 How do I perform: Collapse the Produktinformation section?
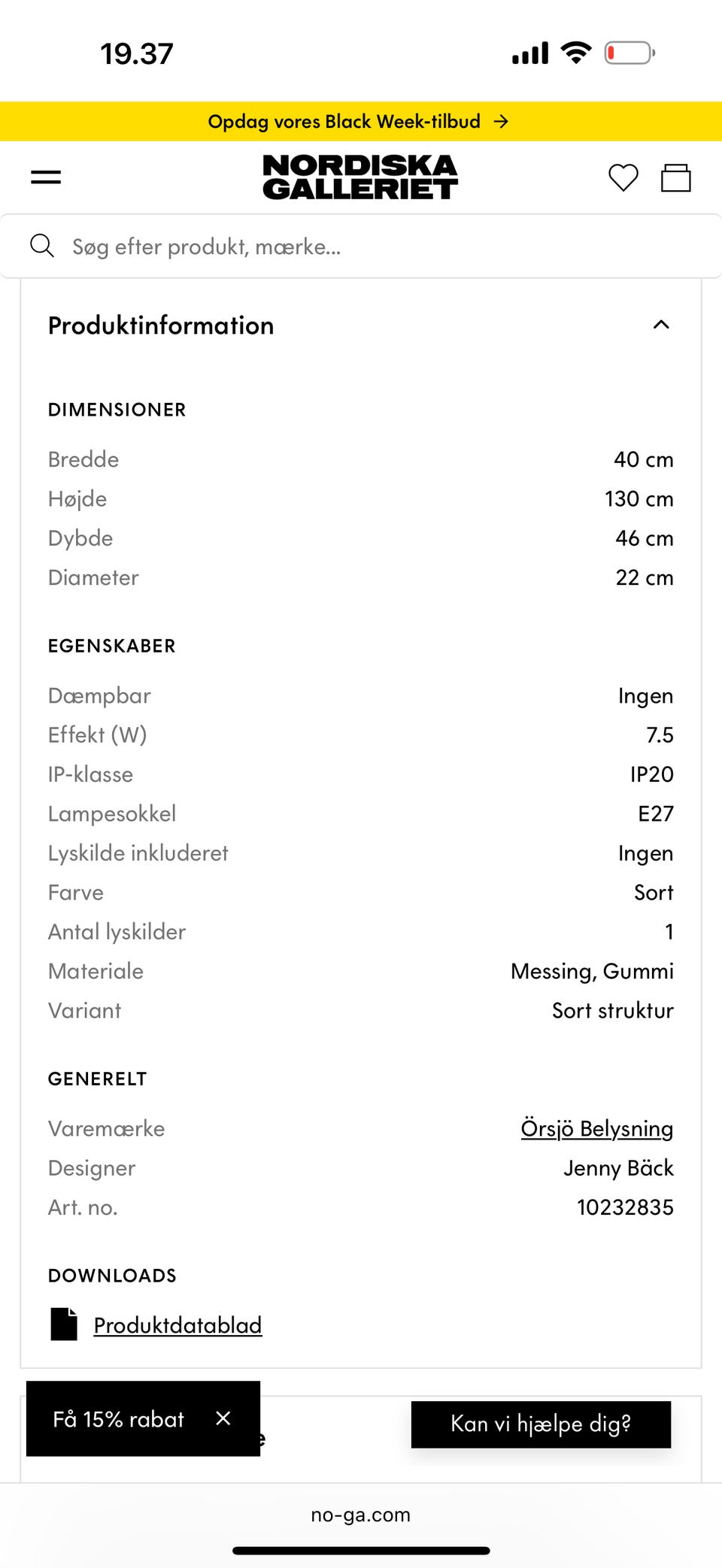coord(660,324)
